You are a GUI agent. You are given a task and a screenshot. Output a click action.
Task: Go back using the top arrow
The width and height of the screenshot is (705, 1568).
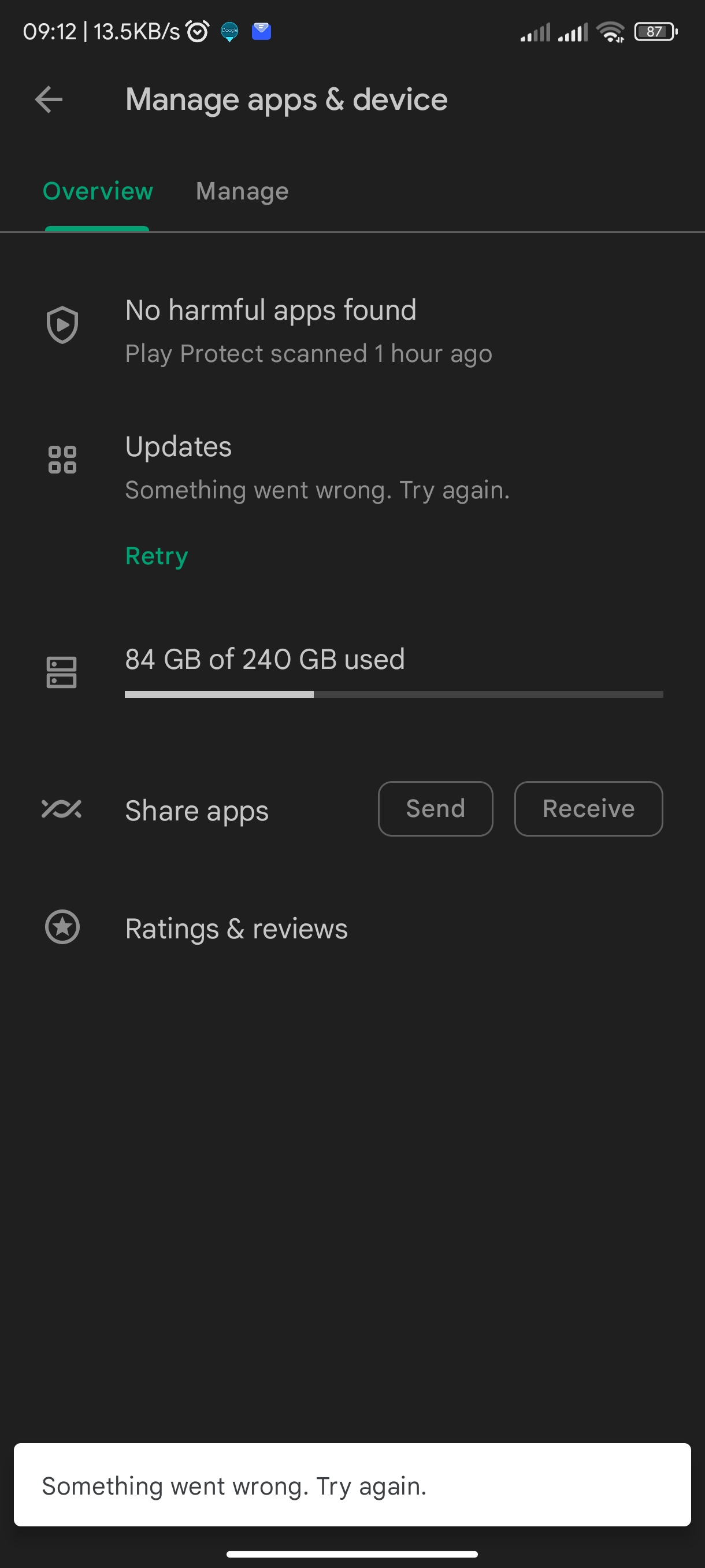click(49, 99)
